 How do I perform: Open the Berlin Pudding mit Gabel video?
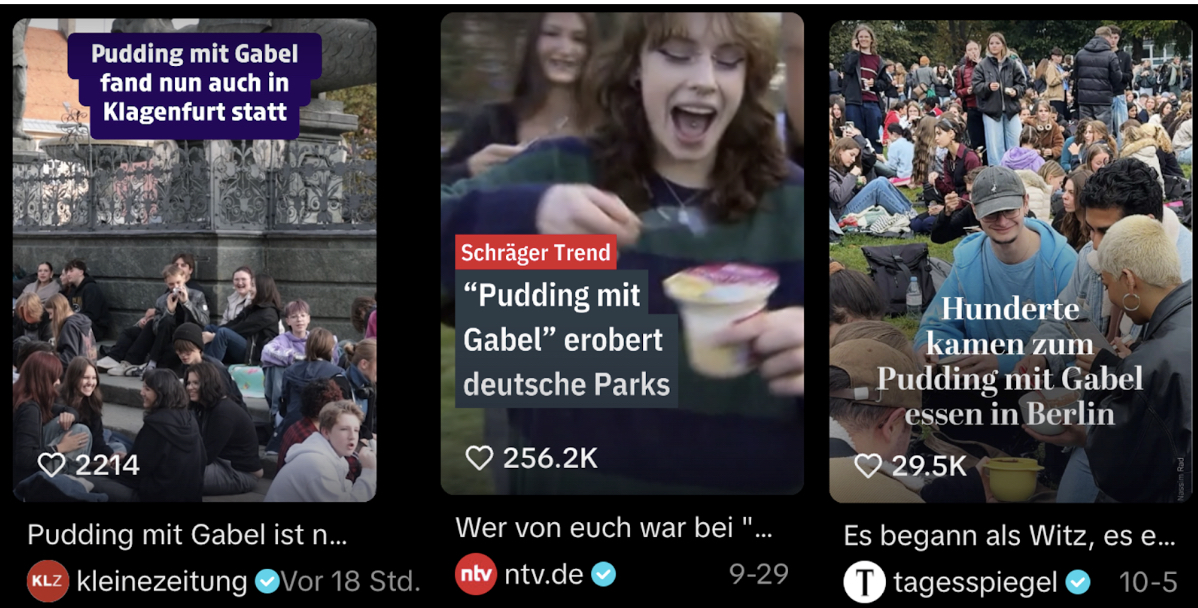pyautogui.click(x=1010, y=260)
